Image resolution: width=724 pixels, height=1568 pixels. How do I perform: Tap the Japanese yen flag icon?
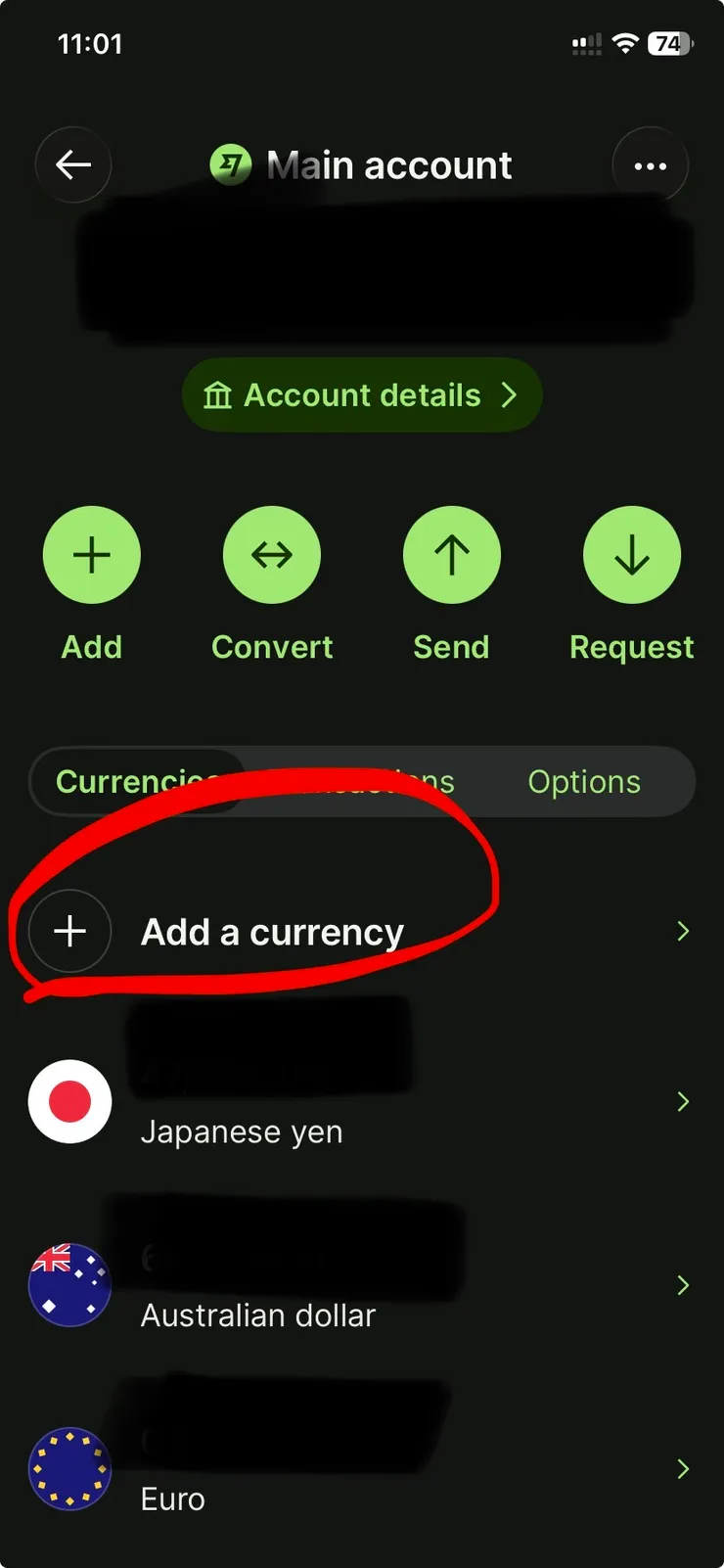click(69, 1101)
